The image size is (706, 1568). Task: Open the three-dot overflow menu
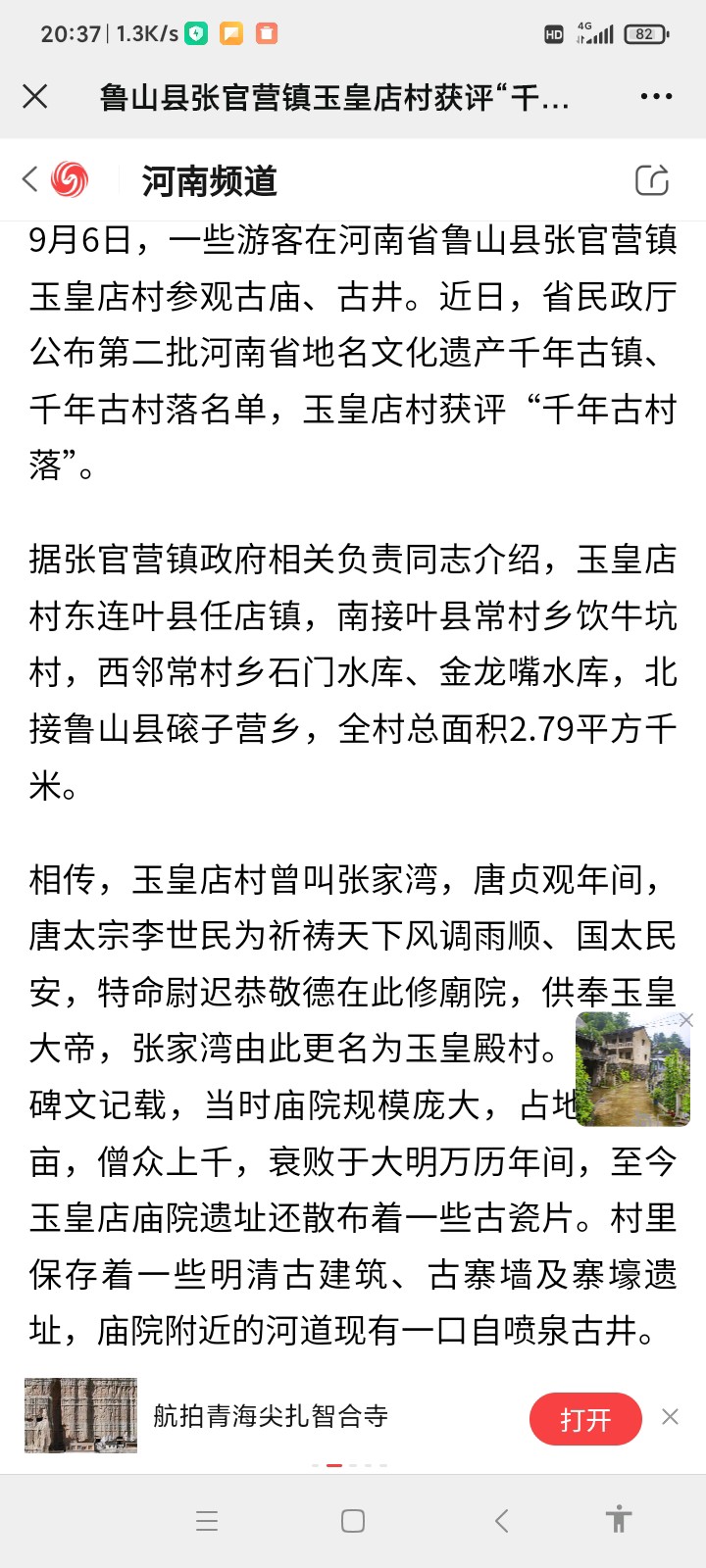[x=656, y=96]
